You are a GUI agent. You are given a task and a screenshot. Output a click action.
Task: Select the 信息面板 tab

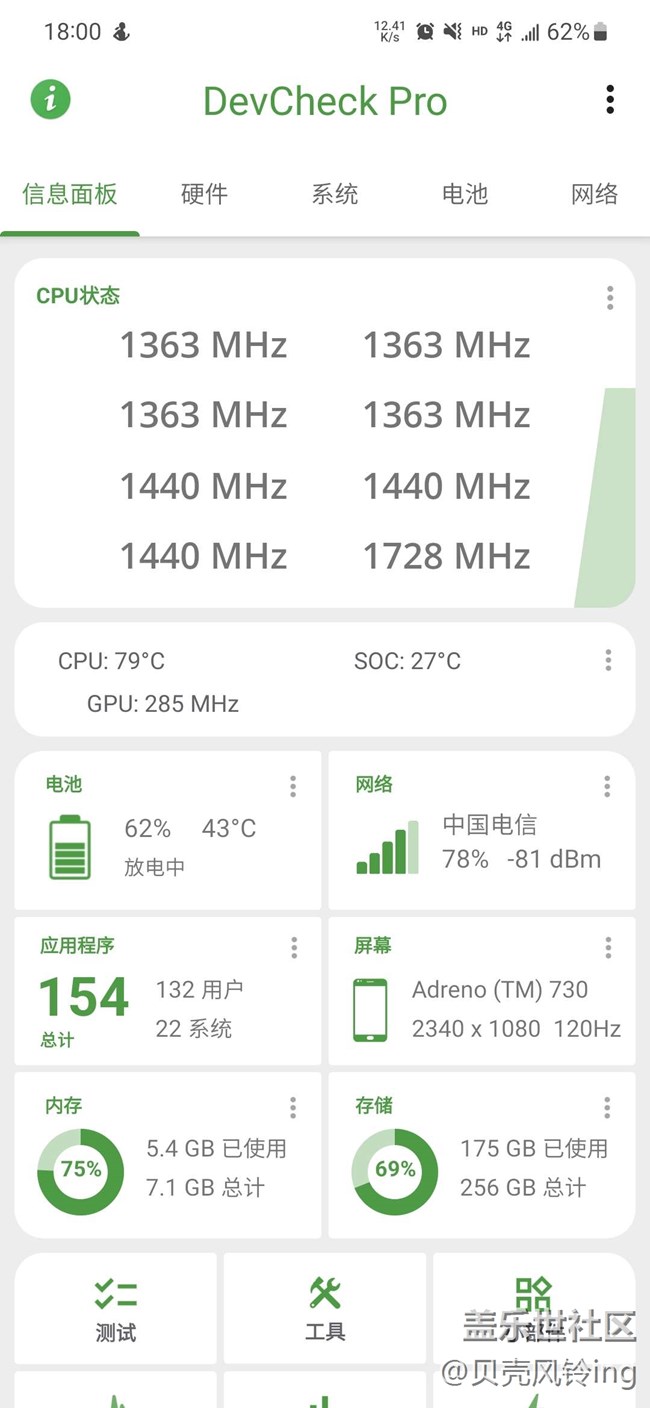70,194
